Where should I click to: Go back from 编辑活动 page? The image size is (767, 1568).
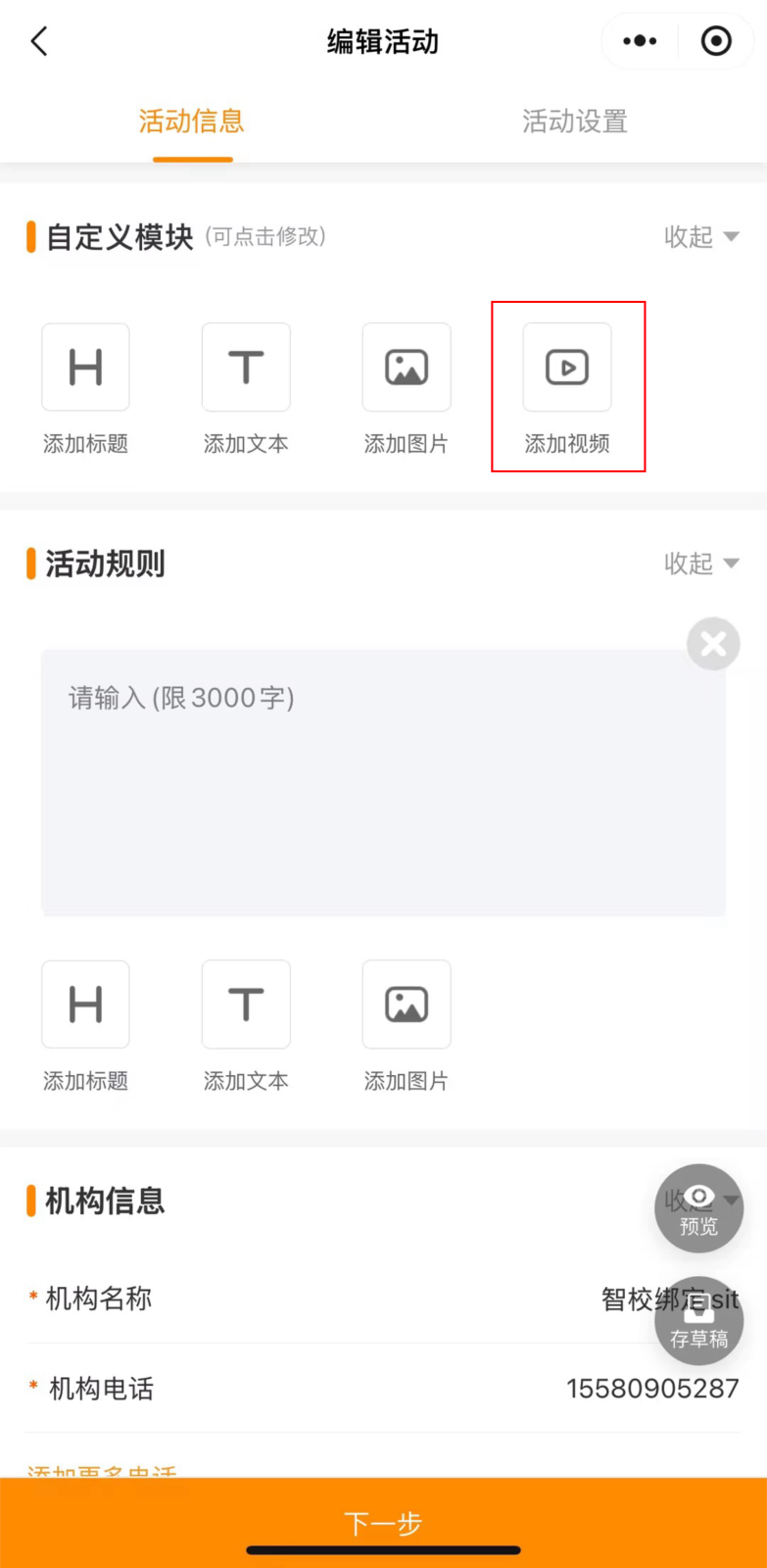tap(39, 42)
